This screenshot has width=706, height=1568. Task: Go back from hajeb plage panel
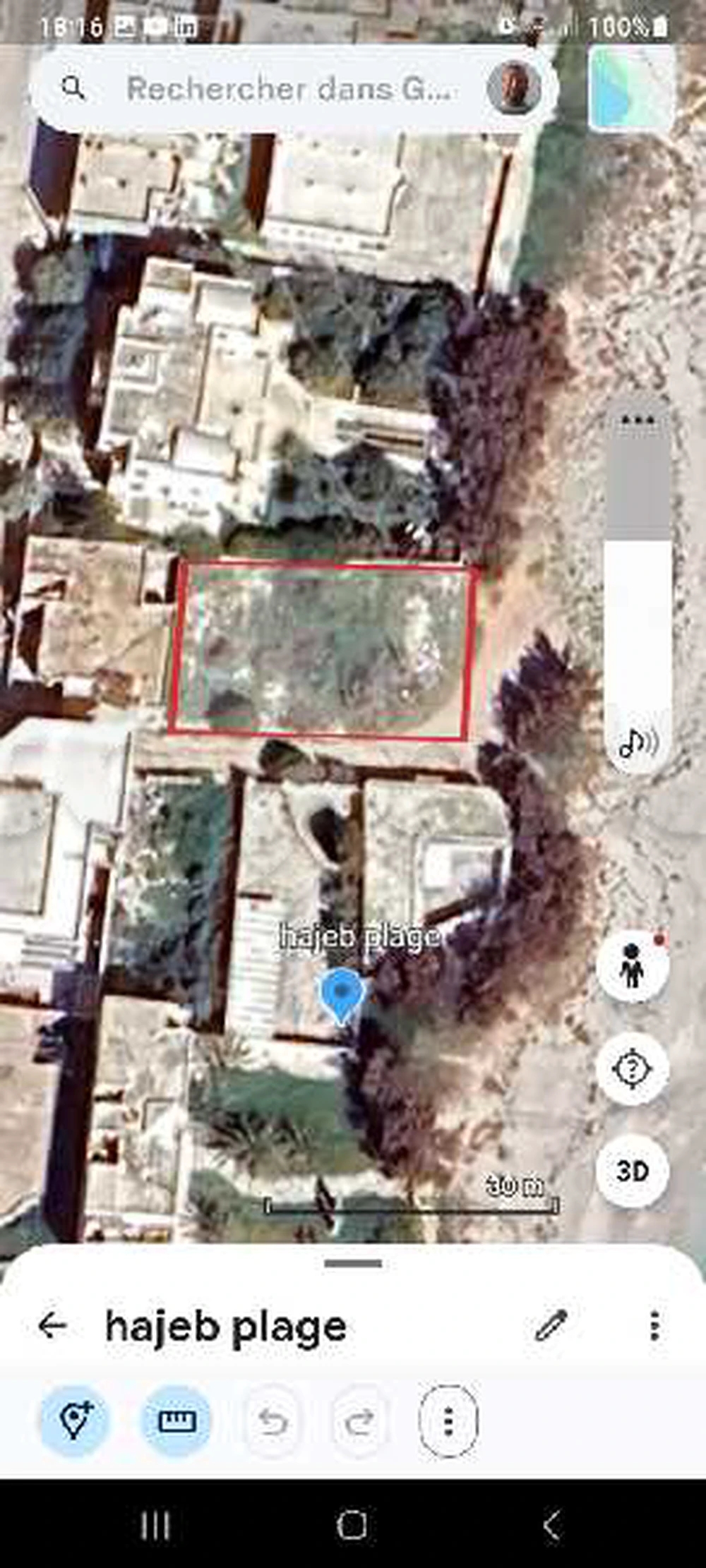tap(52, 1326)
